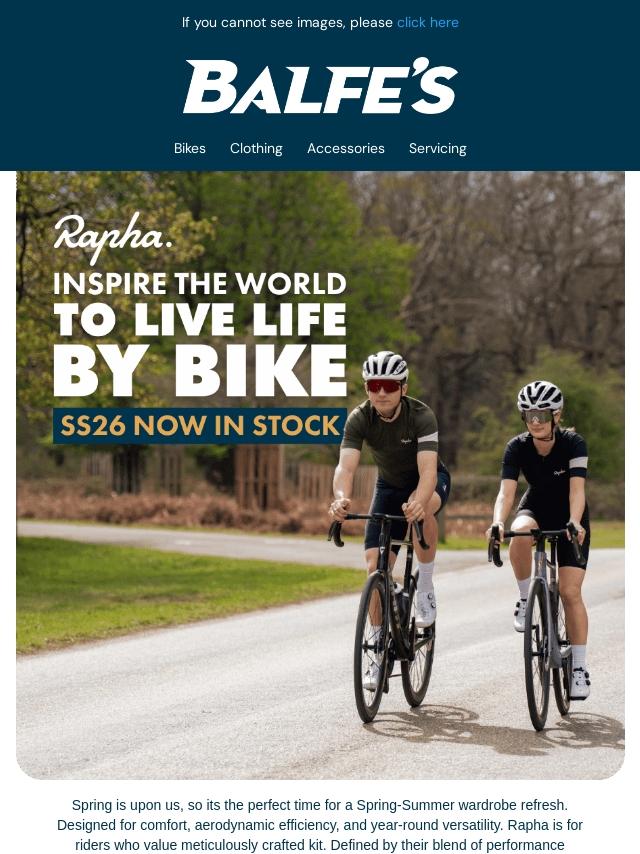The image size is (640, 854).
Task: Open the Rapha SS26 banner image
Action: tap(320, 475)
